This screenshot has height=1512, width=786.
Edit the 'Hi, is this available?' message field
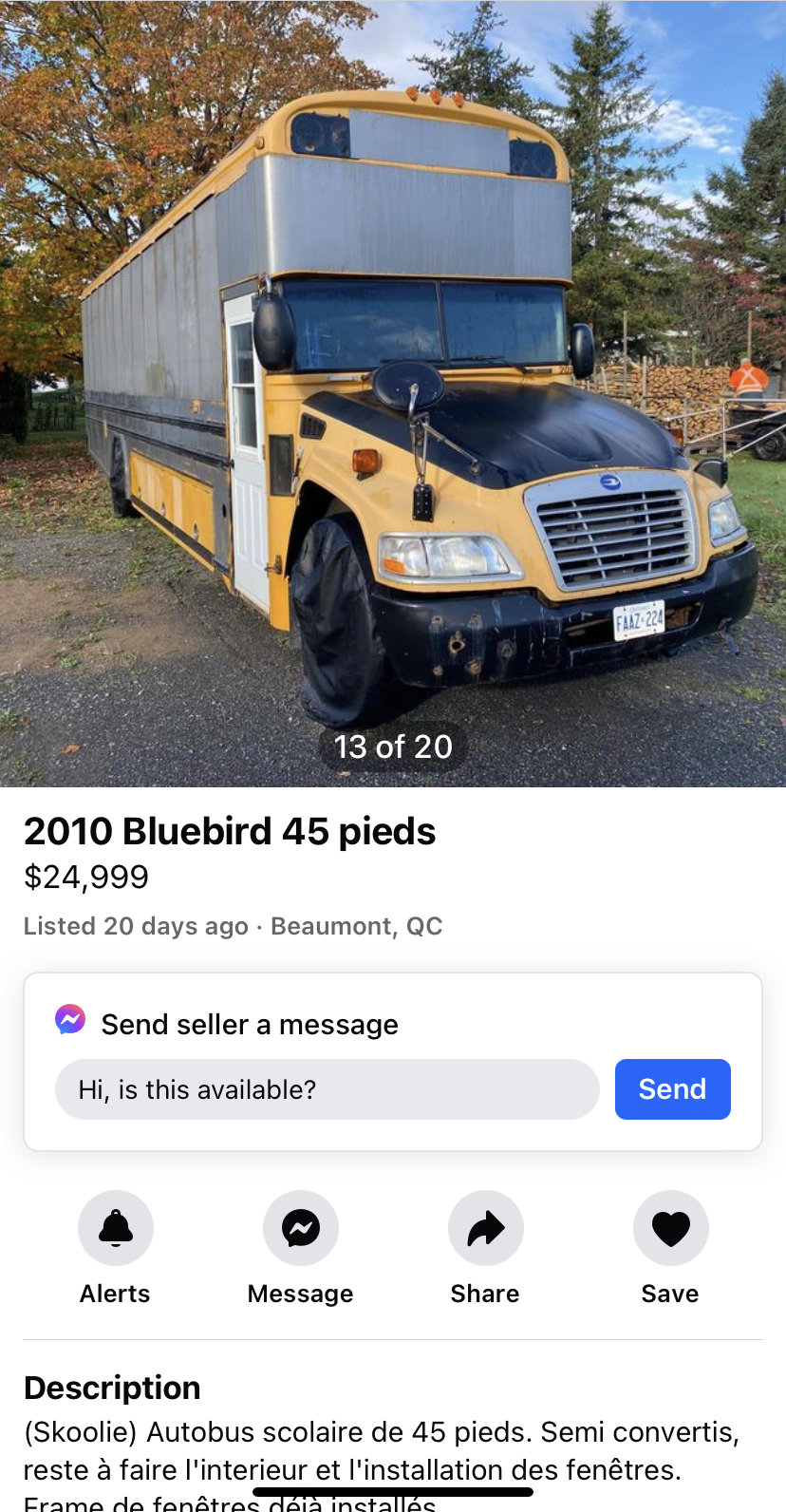[327, 1089]
